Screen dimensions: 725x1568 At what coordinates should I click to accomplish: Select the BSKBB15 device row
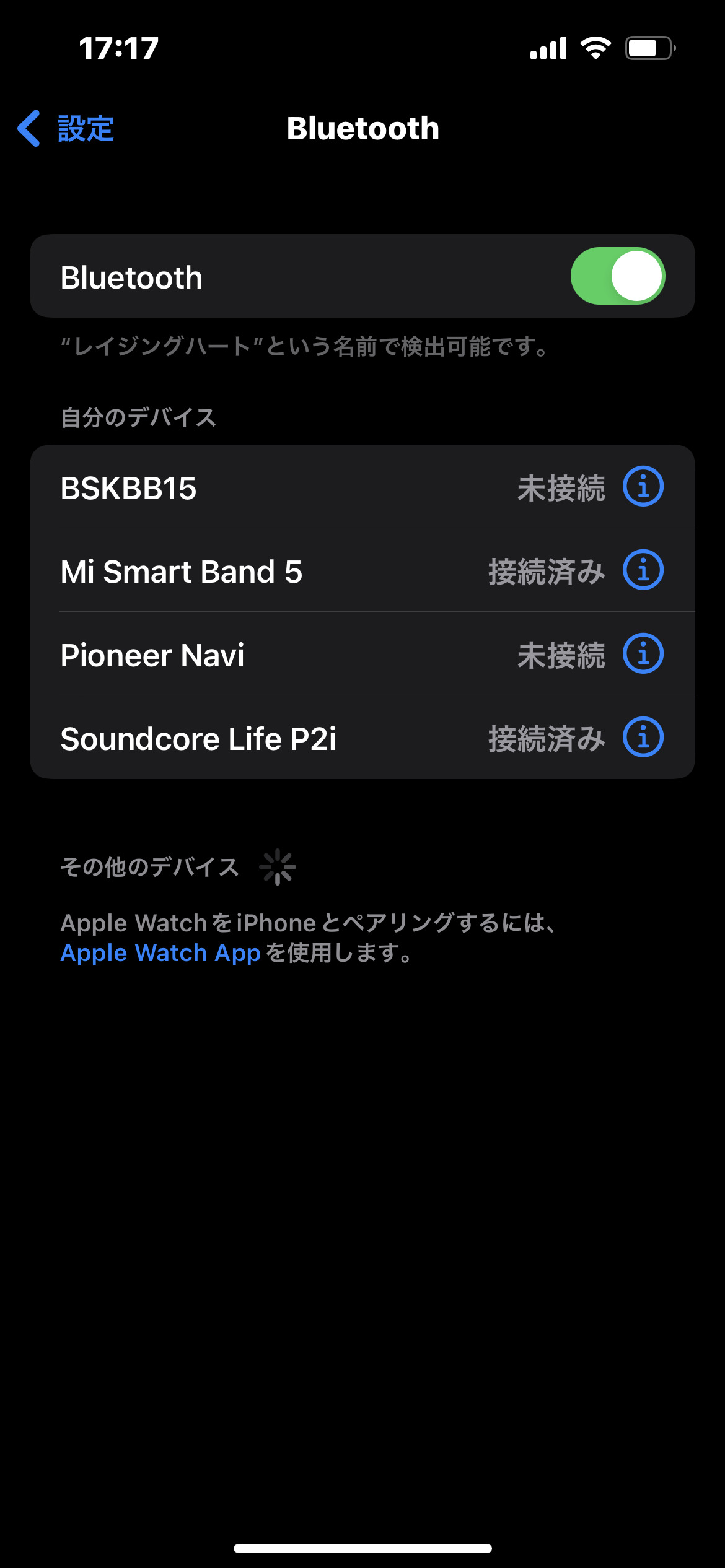pyautogui.click(x=362, y=487)
